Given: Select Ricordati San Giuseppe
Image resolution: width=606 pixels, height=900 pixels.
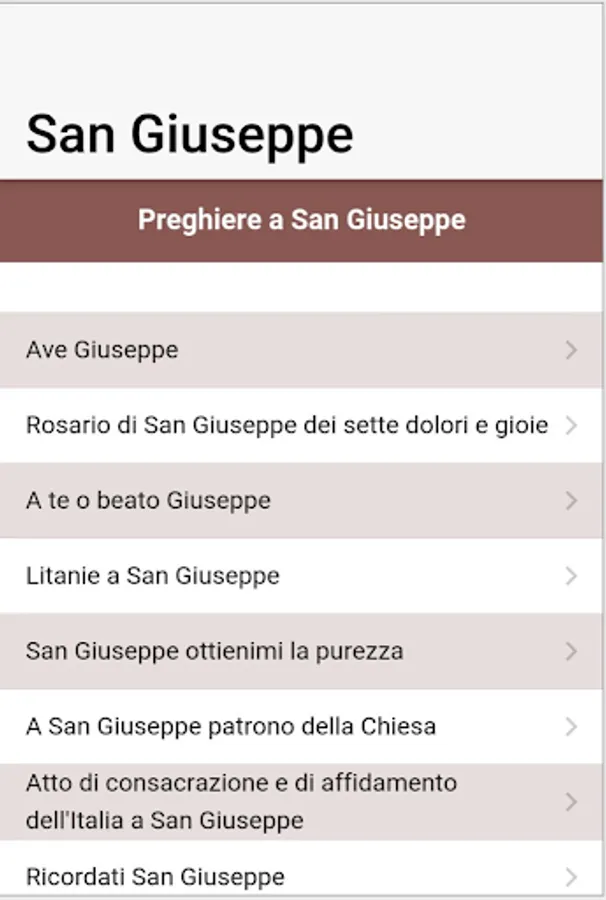Looking at the screenshot, I should tap(300, 876).
